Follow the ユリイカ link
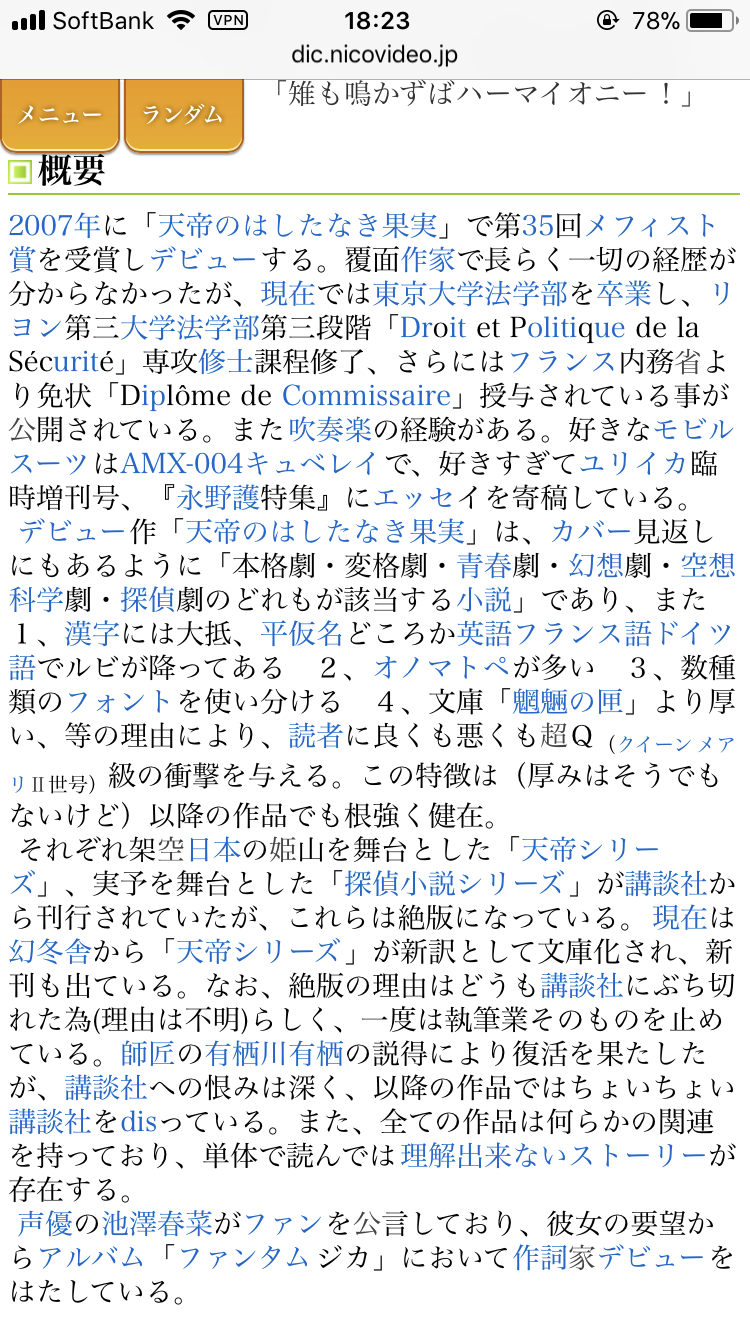Image resolution: width=750 pixels, height=1334 pixels. tap(633, 463)
